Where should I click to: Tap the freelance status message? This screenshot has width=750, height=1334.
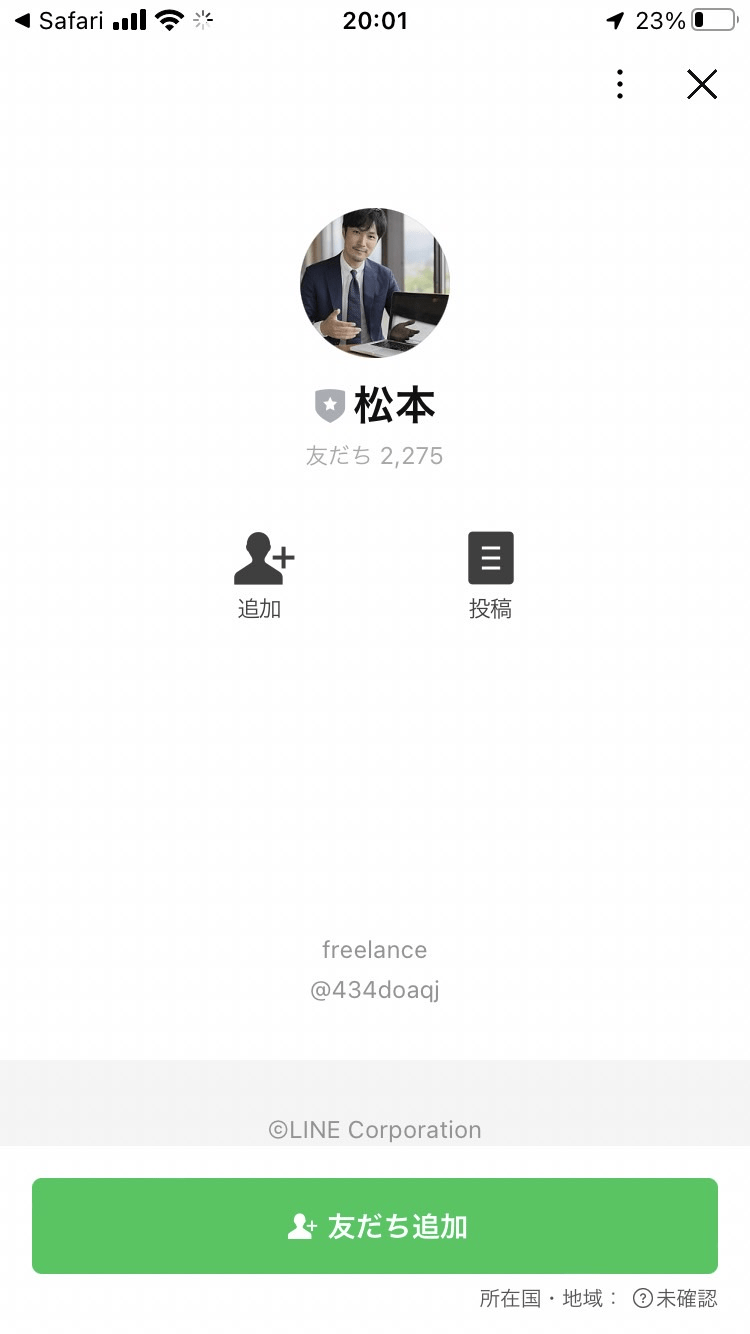tap(375, 949)
